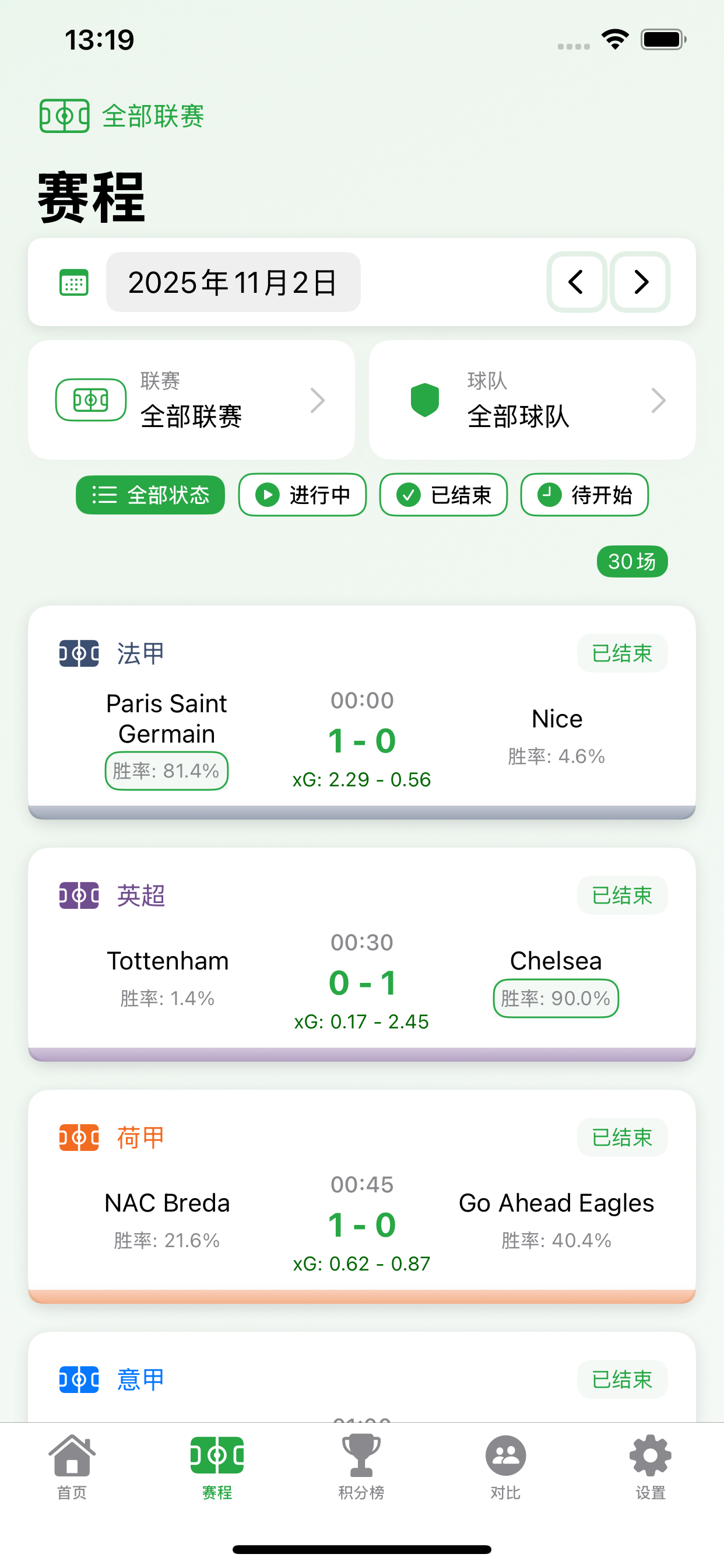Click next-day chevron to advance the date
The width and height of the screenshot is (724, 1568).
coord(639,282)
